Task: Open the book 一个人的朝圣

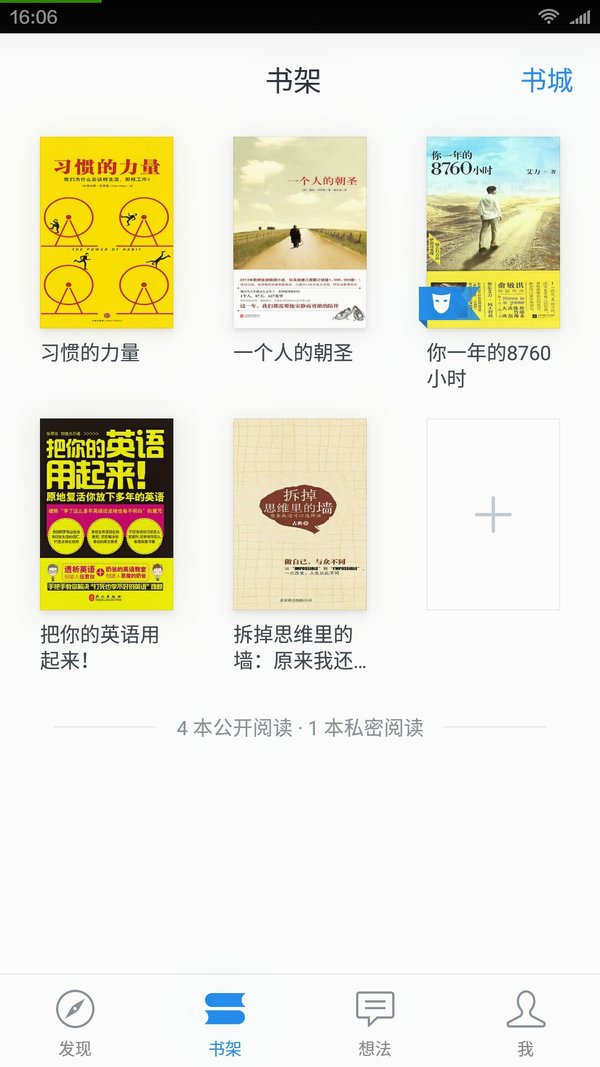Action: tap(300, 233)
